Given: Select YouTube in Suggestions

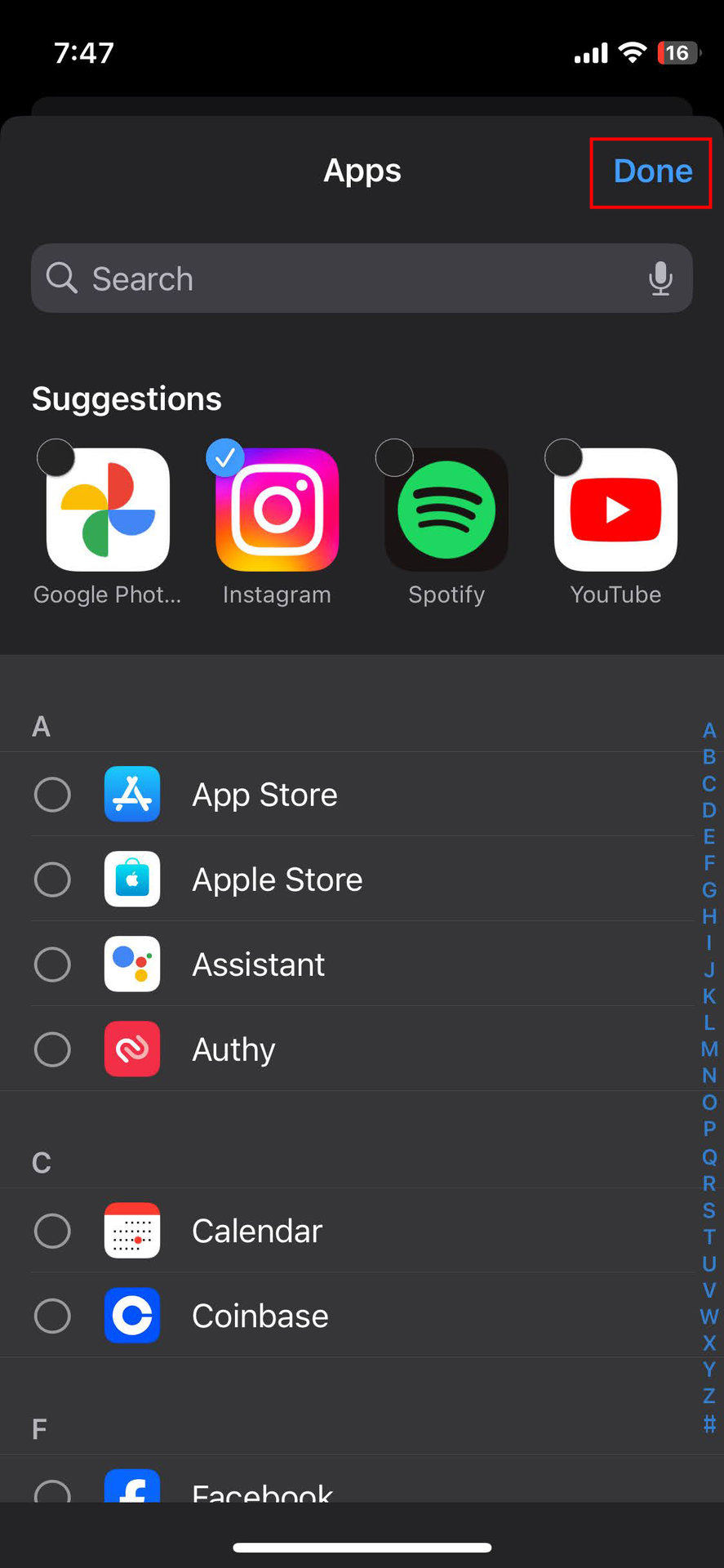Looking at the screenshot, I should tap(615, 510).
